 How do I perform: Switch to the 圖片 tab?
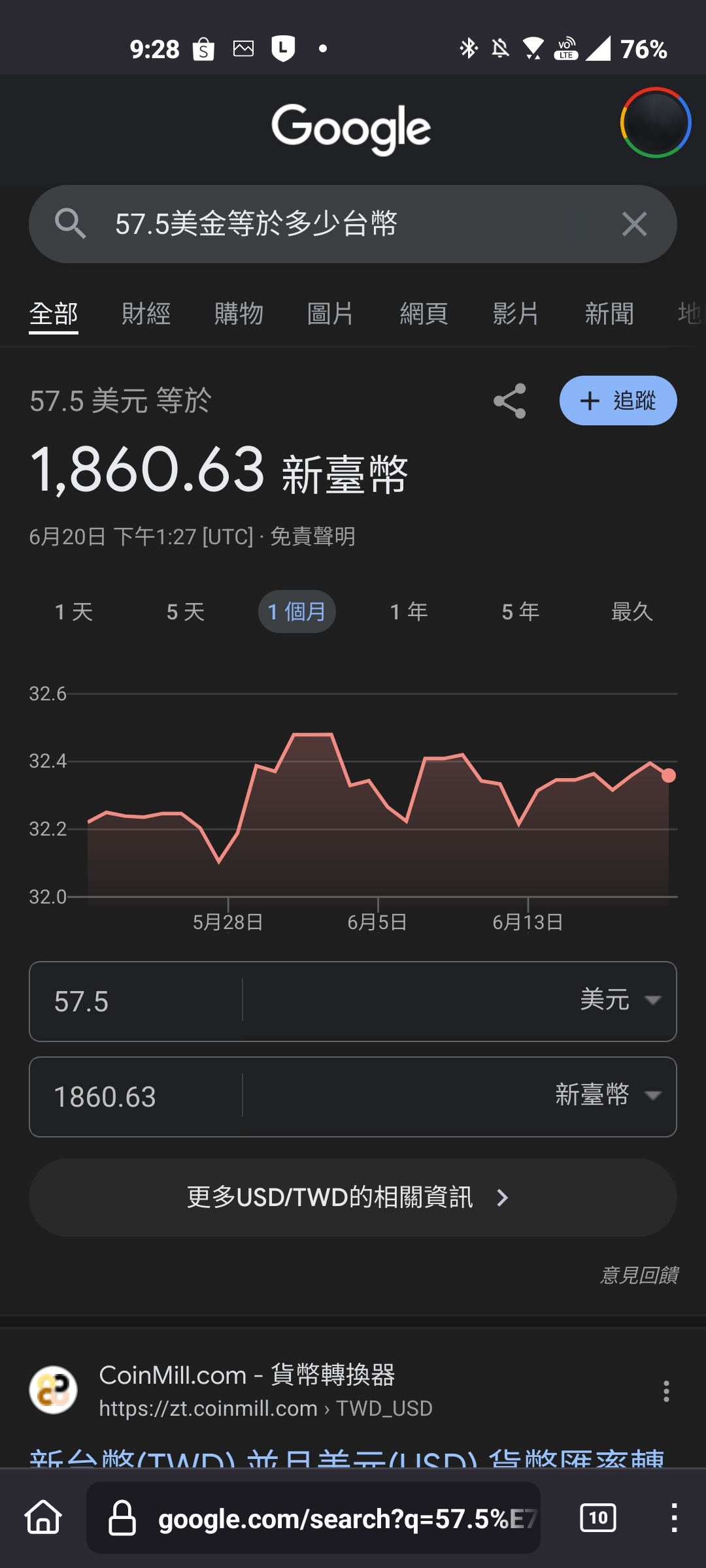330,314
